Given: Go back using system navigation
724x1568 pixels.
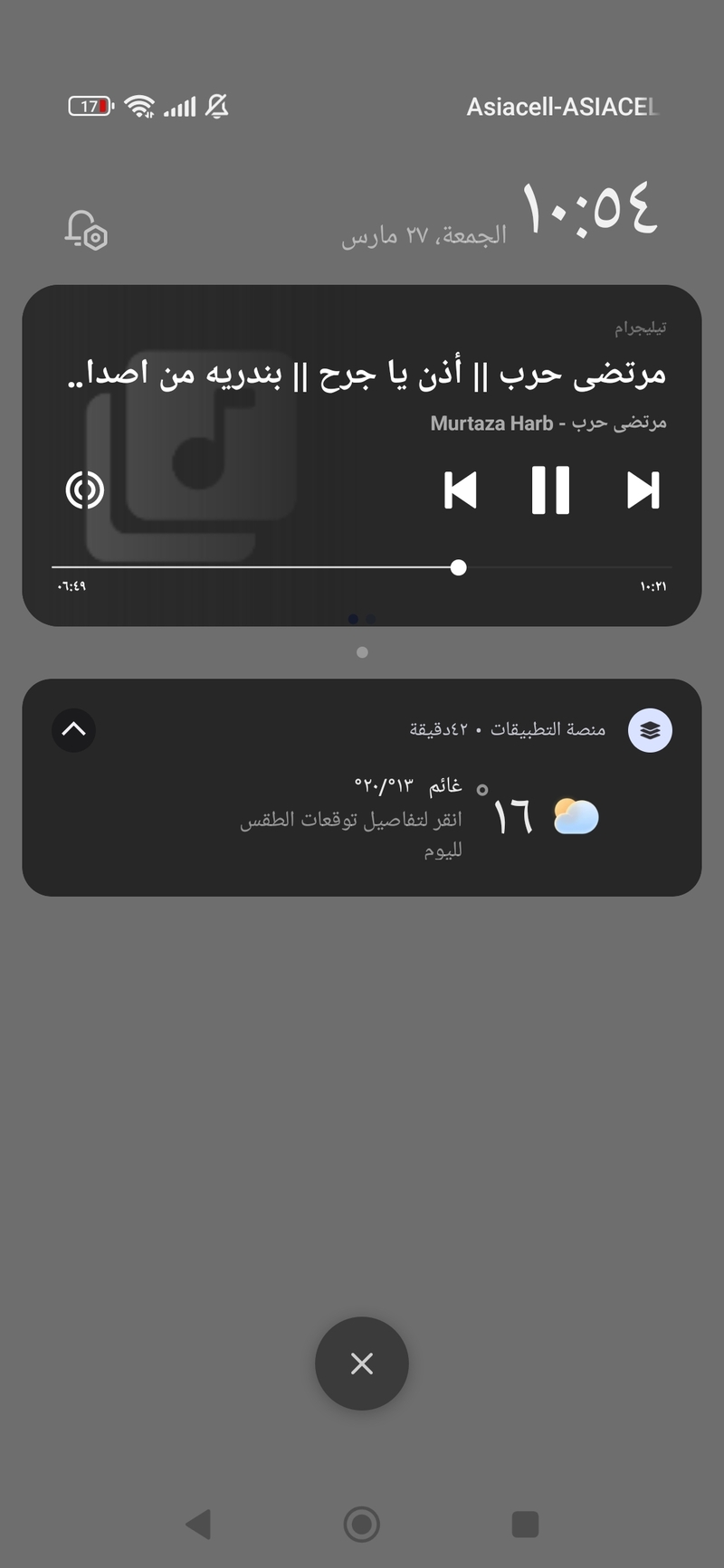Looking at the screenshot, I should click(x=198, y=1524).
